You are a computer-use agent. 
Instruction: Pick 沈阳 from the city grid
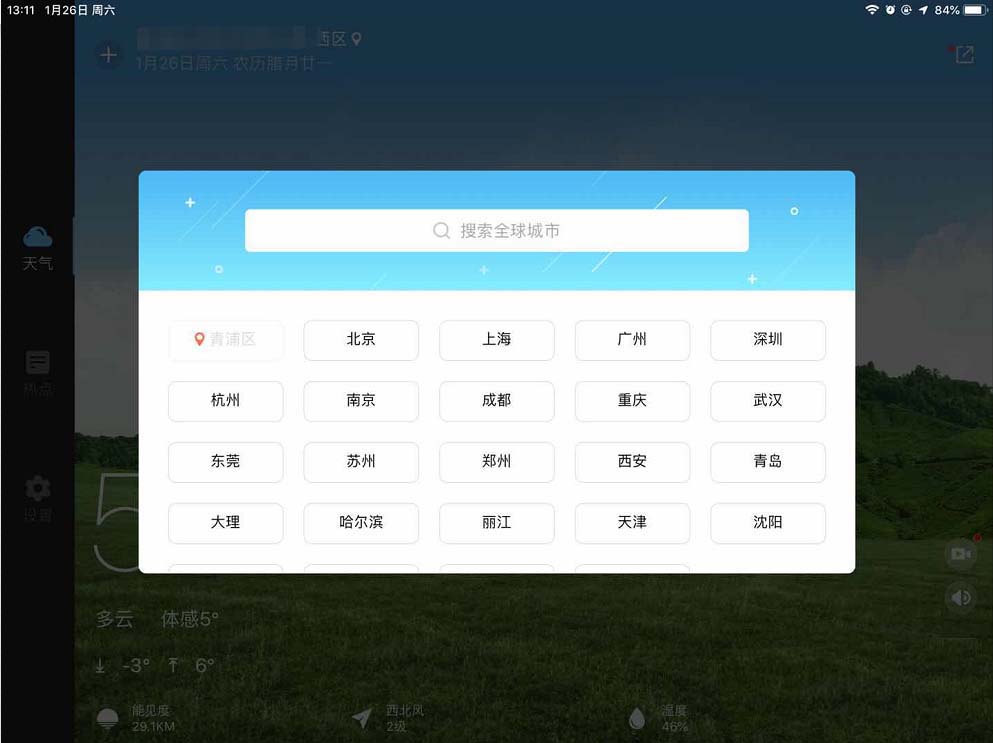click(767, 523)
